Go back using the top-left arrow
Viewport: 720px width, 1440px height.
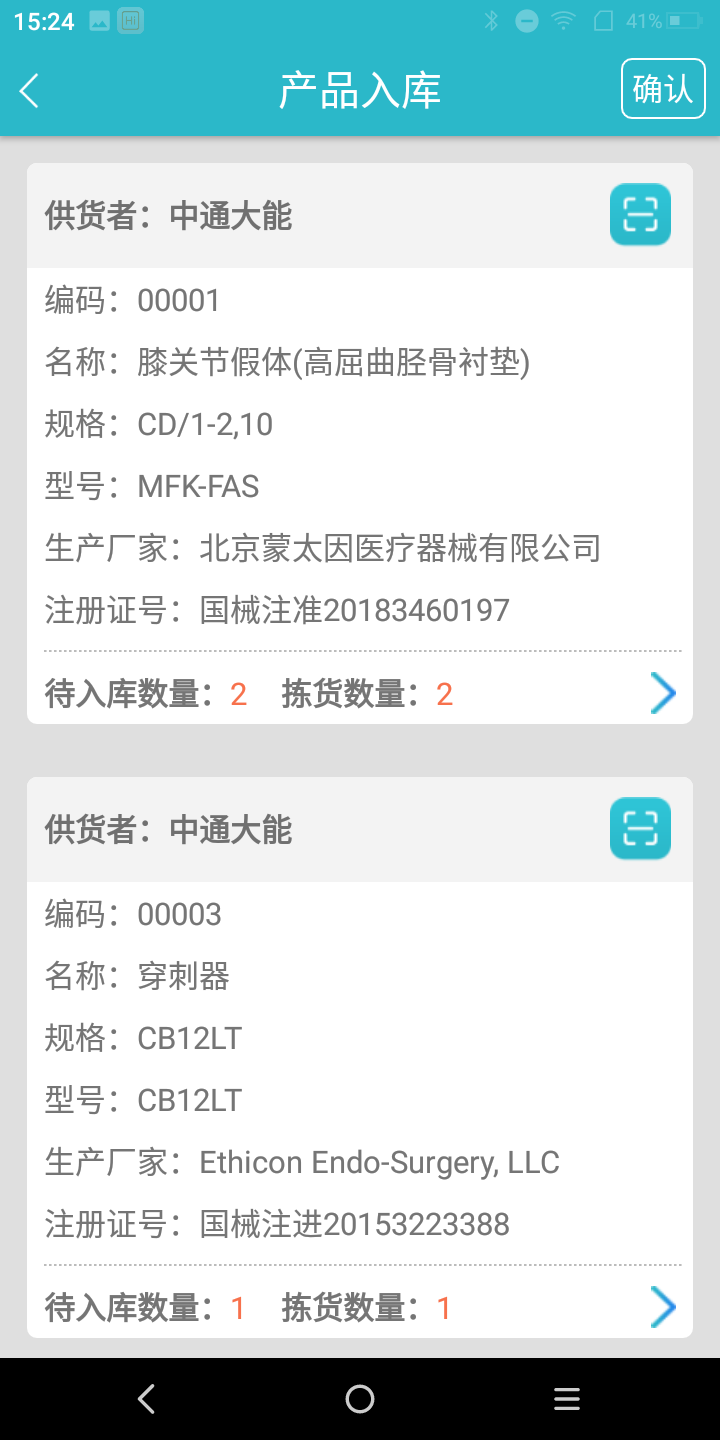tap(30, 91)
